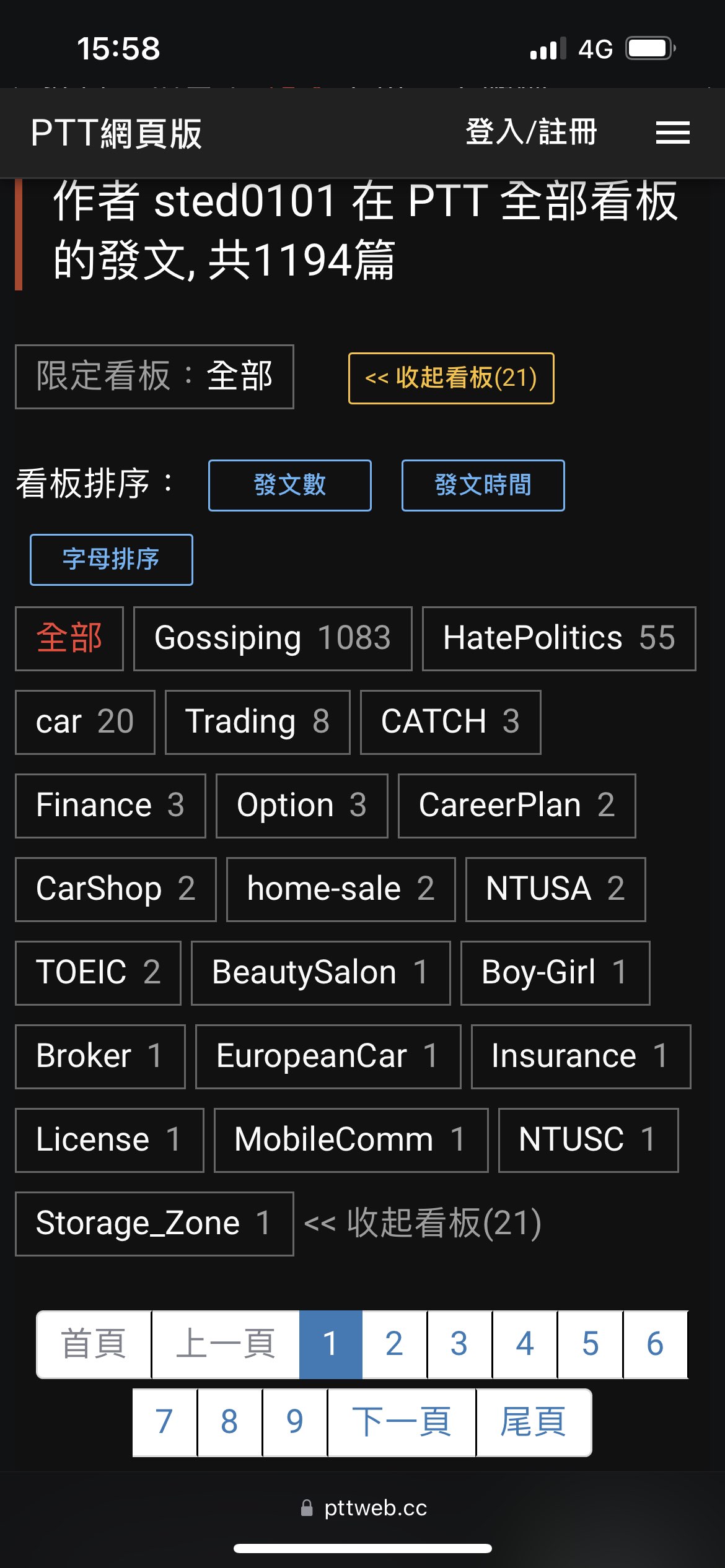
Task: Sort boards by 發文數
Action: pos(290,486)
